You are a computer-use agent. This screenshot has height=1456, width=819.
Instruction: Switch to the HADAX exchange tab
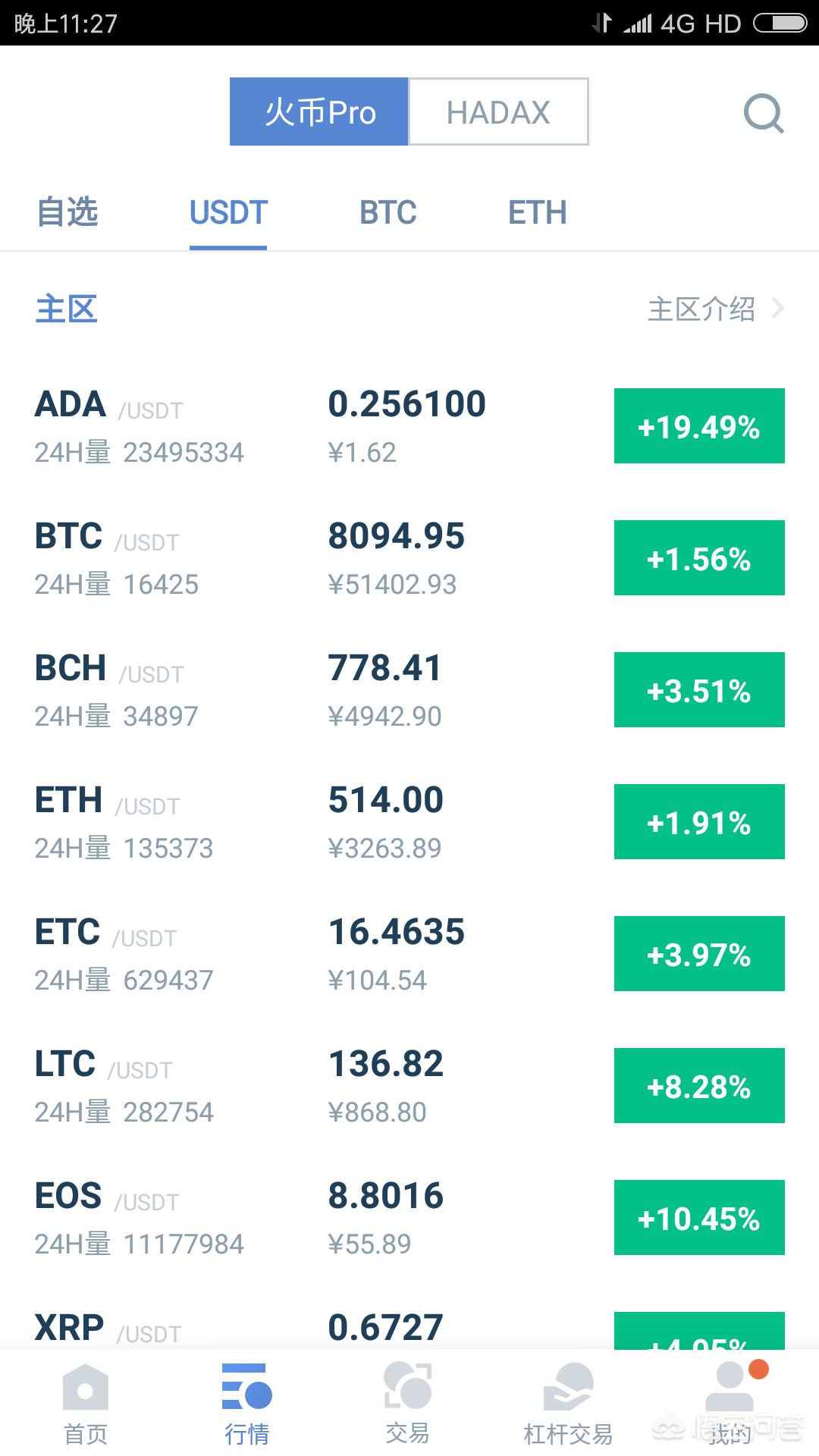click(498, 111)
